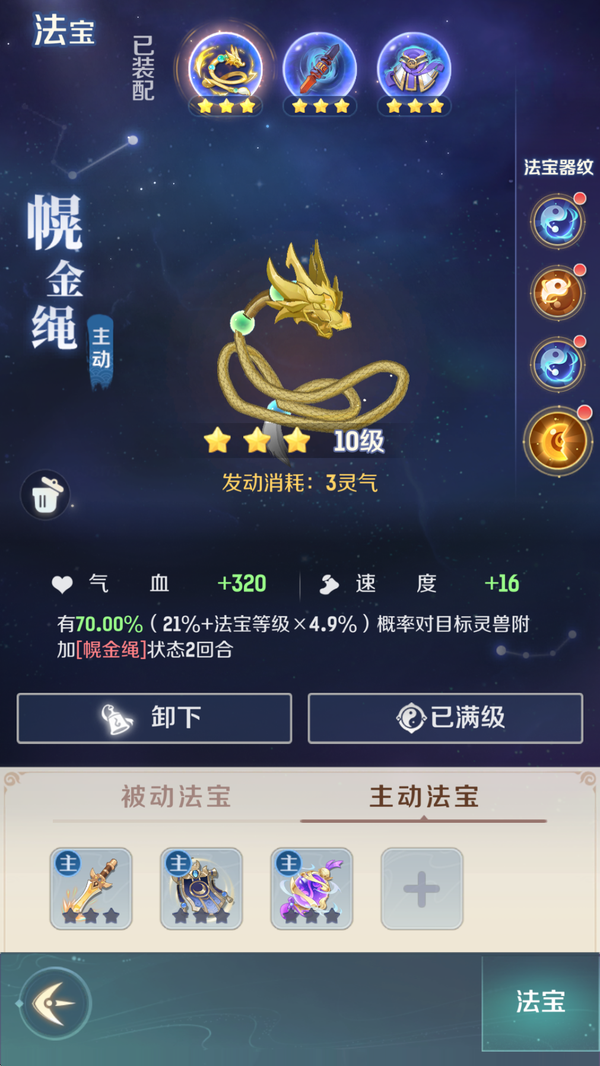The width and height of the screenshot is (600, 1066).
Task: Open the trash can icon
Action: (x=45, y=494)
